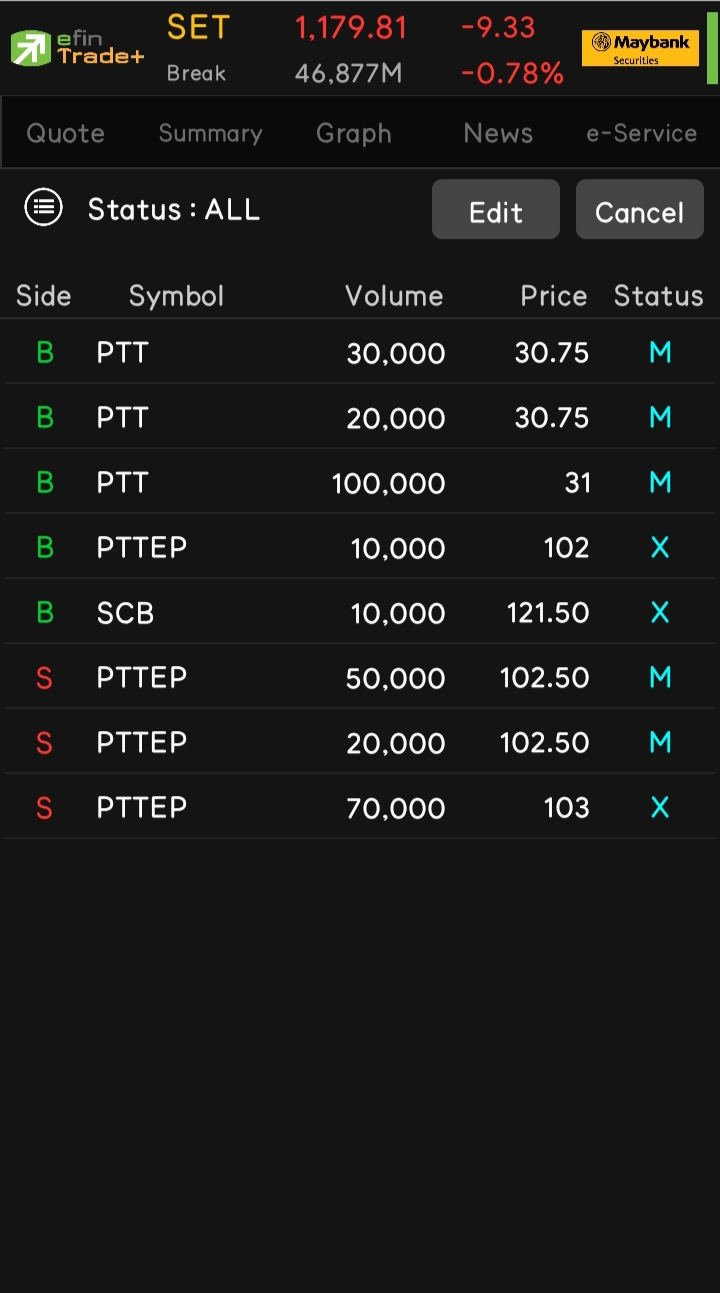Open the PTTEP sell order of 50,000
This screenshot has width=720, height=1293.
(360, 677)
